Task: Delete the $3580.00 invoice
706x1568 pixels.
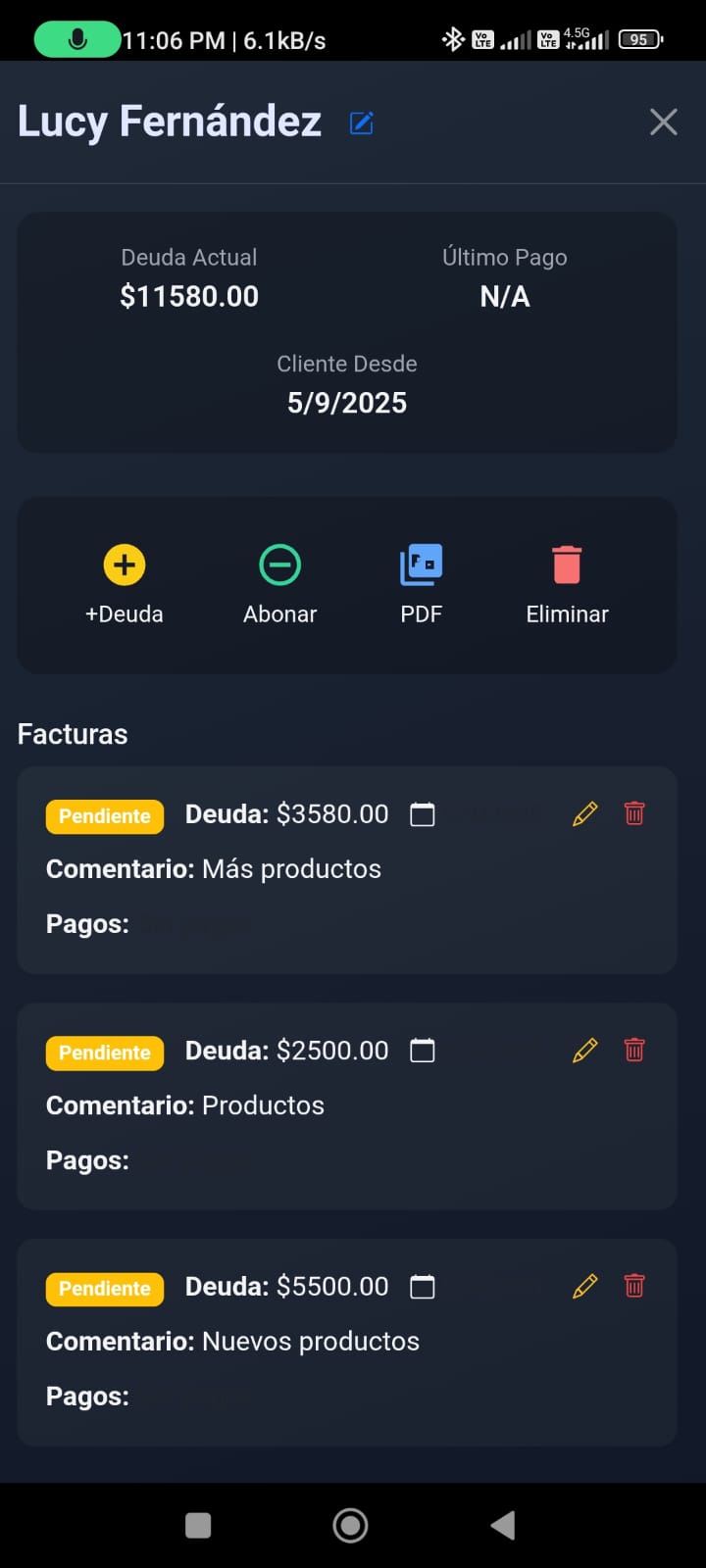Action: pos(634,813)
